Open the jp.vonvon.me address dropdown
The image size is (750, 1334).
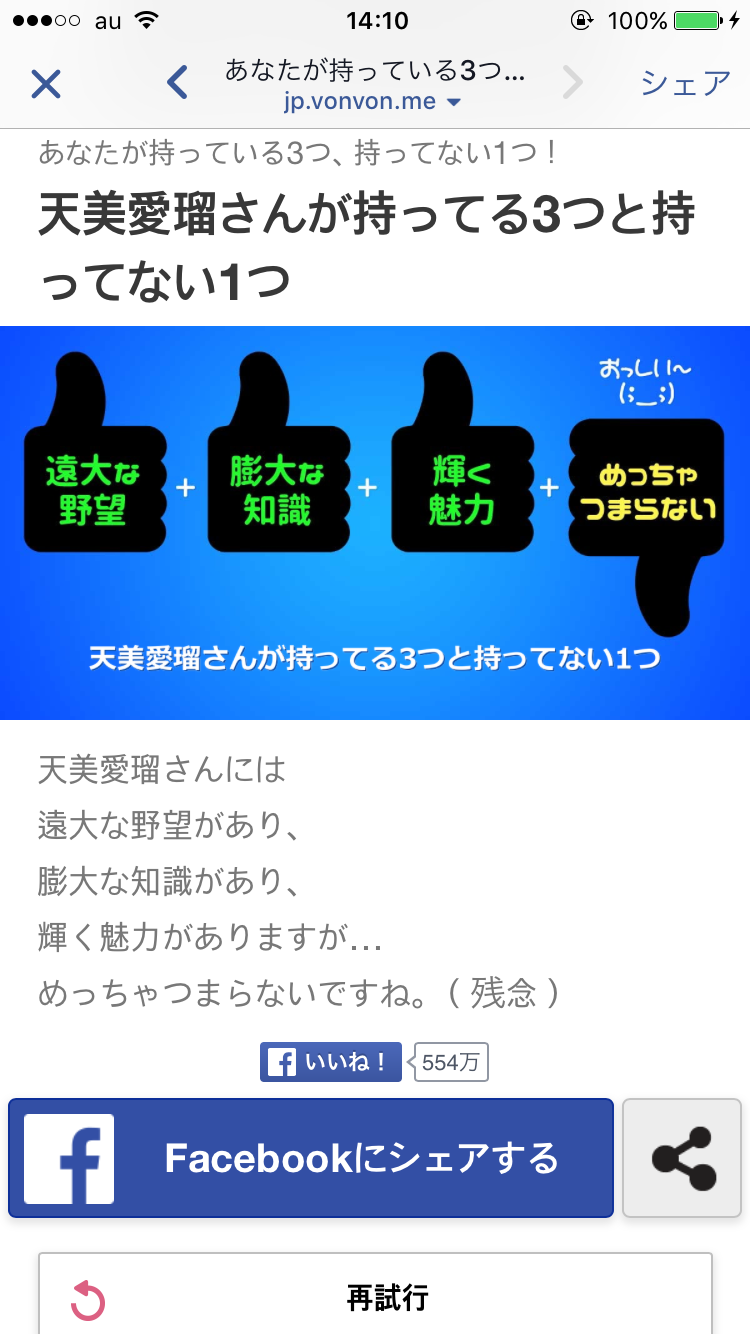coord(371,102)
